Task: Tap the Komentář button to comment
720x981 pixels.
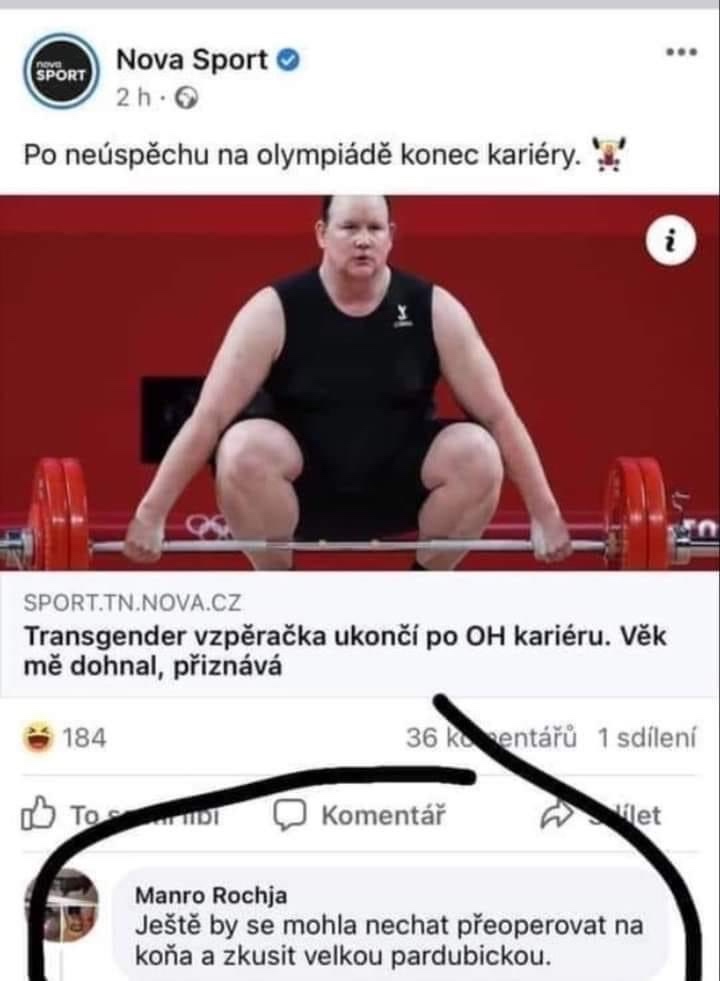Action: tap(360, 816)
